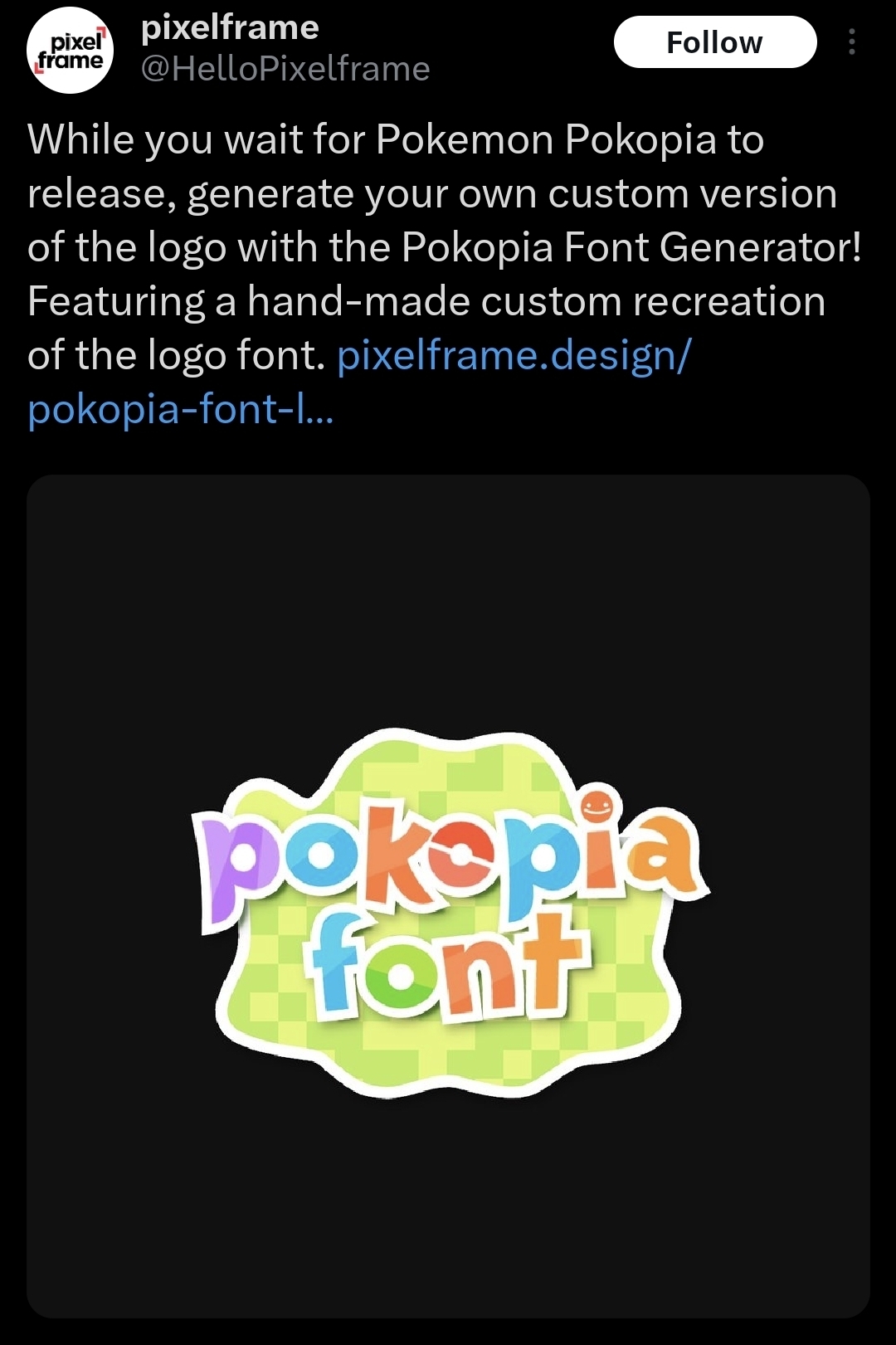Open the @HelloPixelframe profile handle
Viewport: 896px width, 1345px height.
pyautogui.click(x=285, y=69)
